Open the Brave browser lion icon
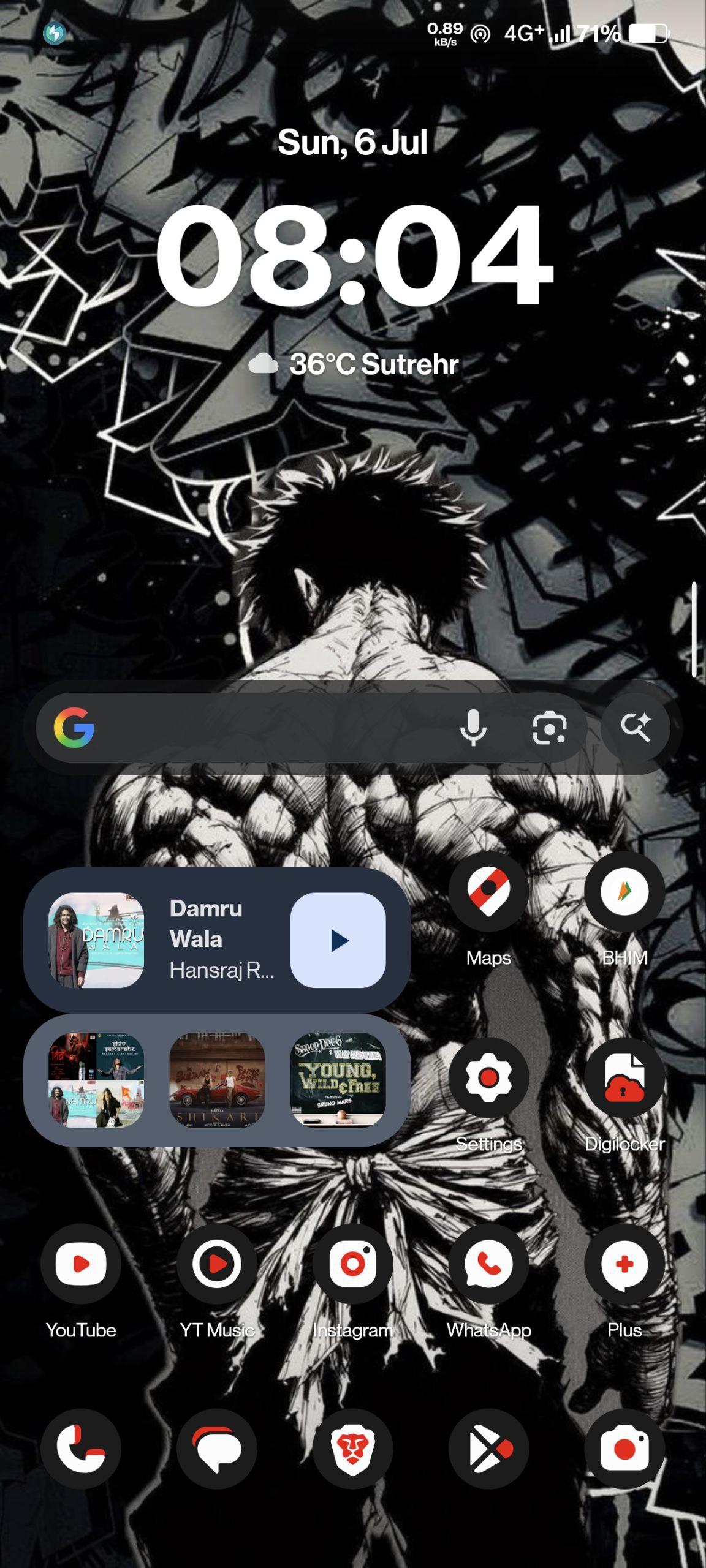This screenshot has width=706, height=1568. pos(353,1449)
